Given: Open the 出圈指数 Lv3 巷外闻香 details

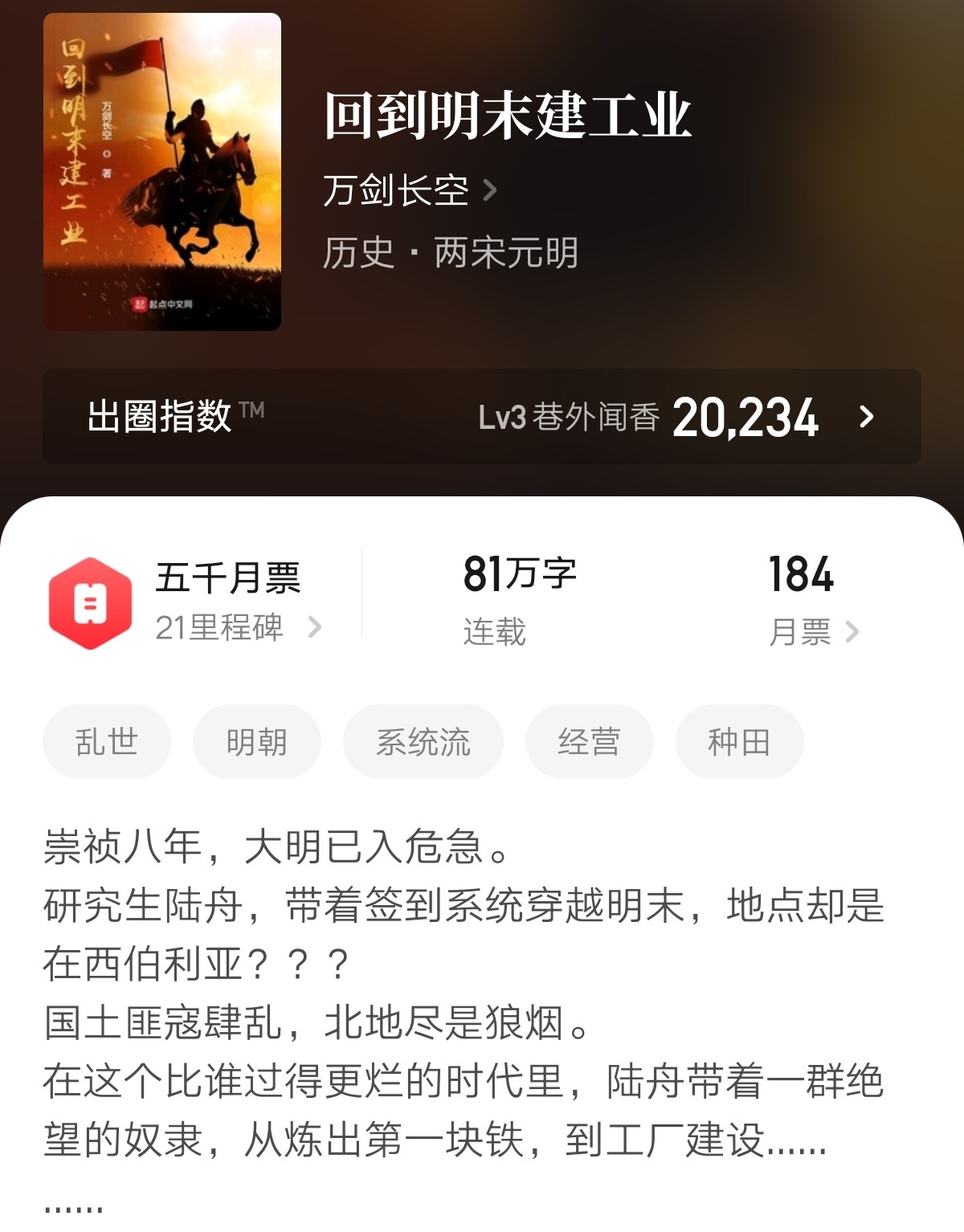Looking at the screenshot, I should (482, 416).
